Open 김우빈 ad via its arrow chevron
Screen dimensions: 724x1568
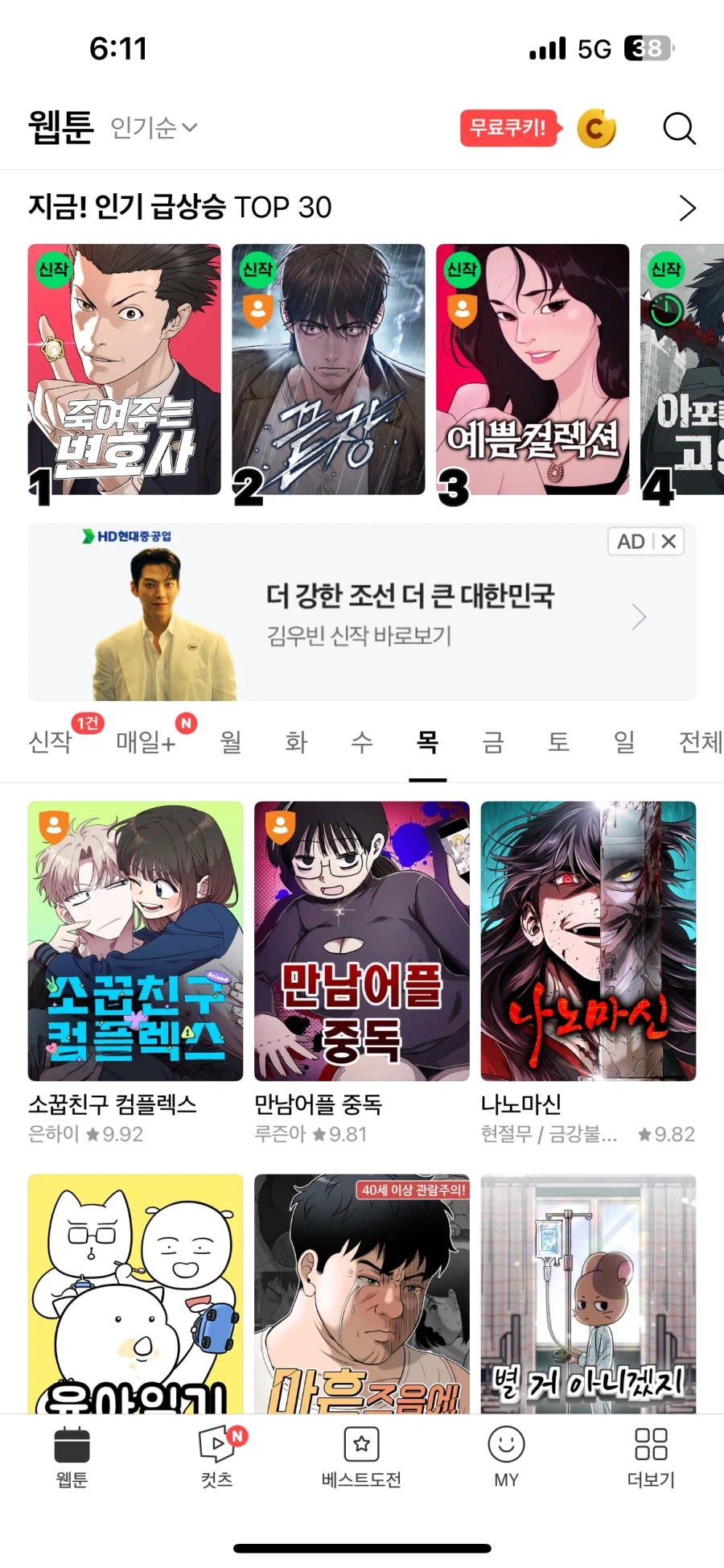(637, 616)
